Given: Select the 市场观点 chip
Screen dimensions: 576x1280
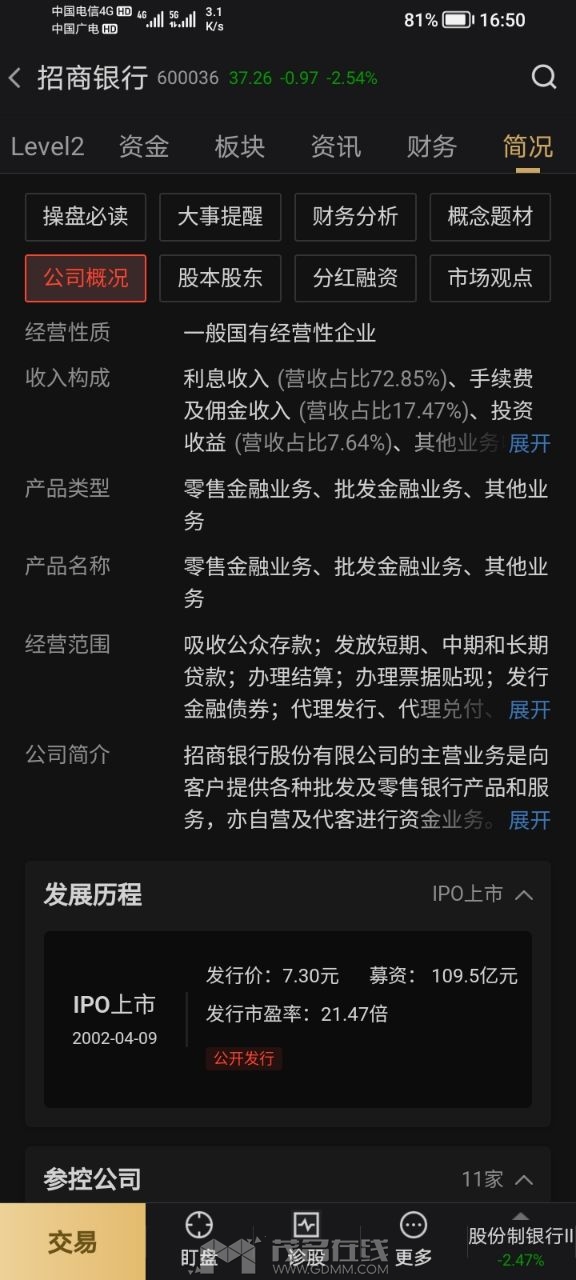Looking at the screenshot, I should (490, 278).
